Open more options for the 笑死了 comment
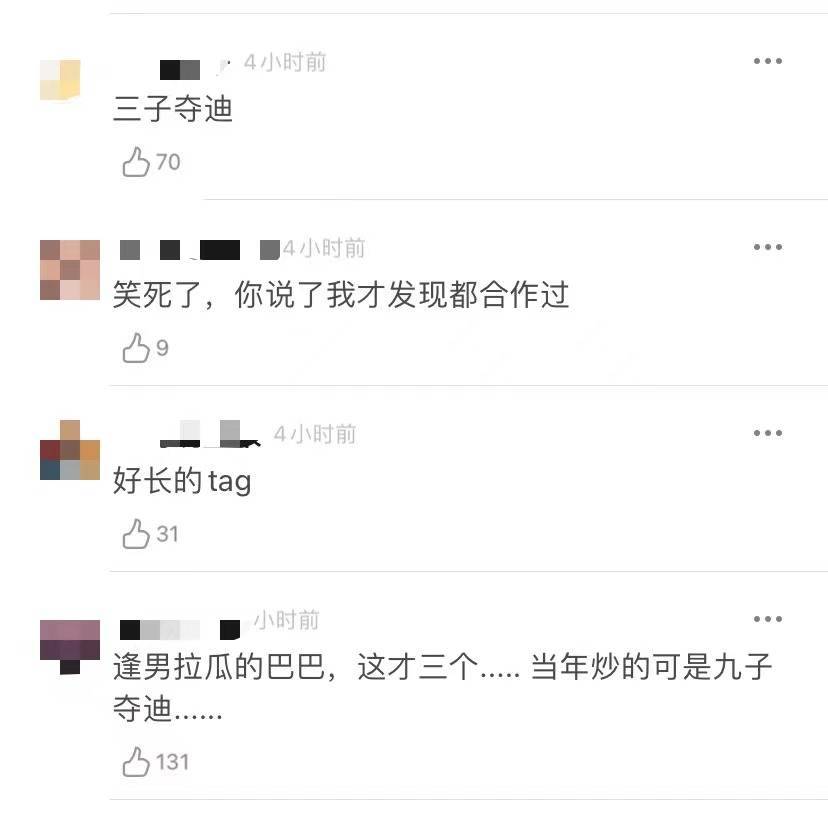Viewport: 828px width, 813px height. 767,247
